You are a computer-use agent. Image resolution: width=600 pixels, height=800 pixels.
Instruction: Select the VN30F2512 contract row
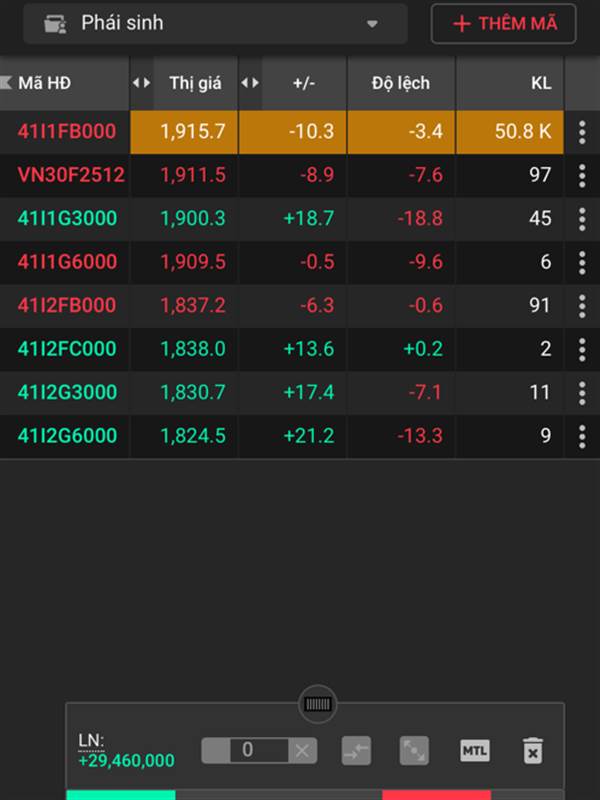(x=71, y=175)
